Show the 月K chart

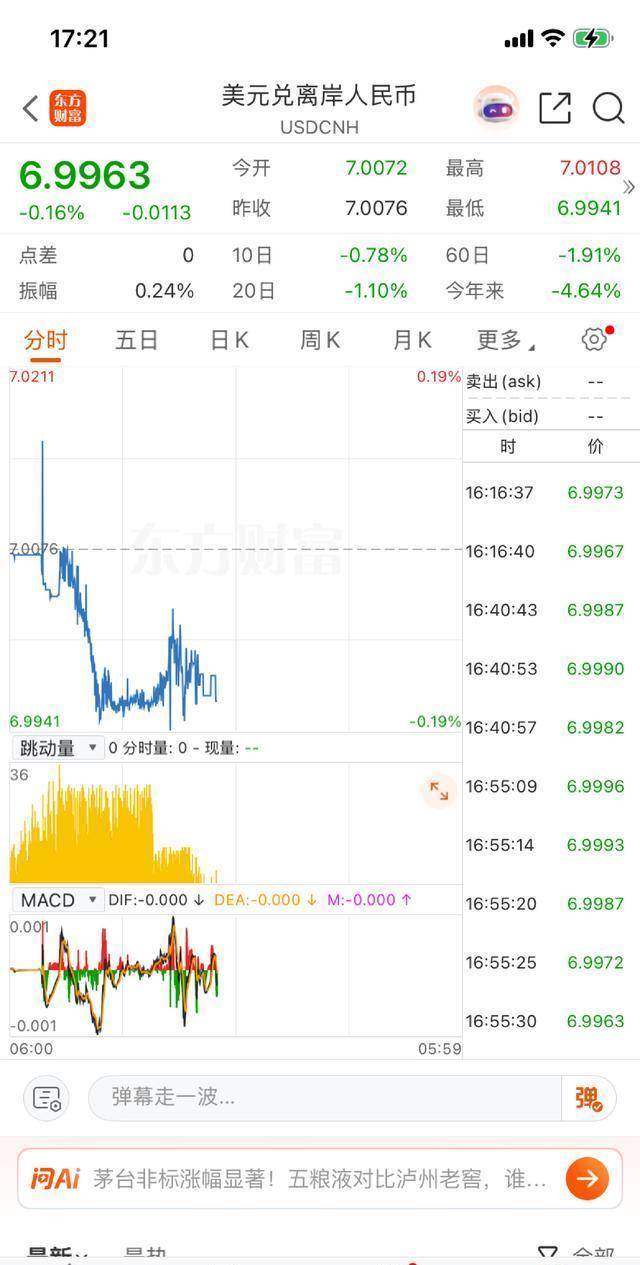(x=412, y=340)
